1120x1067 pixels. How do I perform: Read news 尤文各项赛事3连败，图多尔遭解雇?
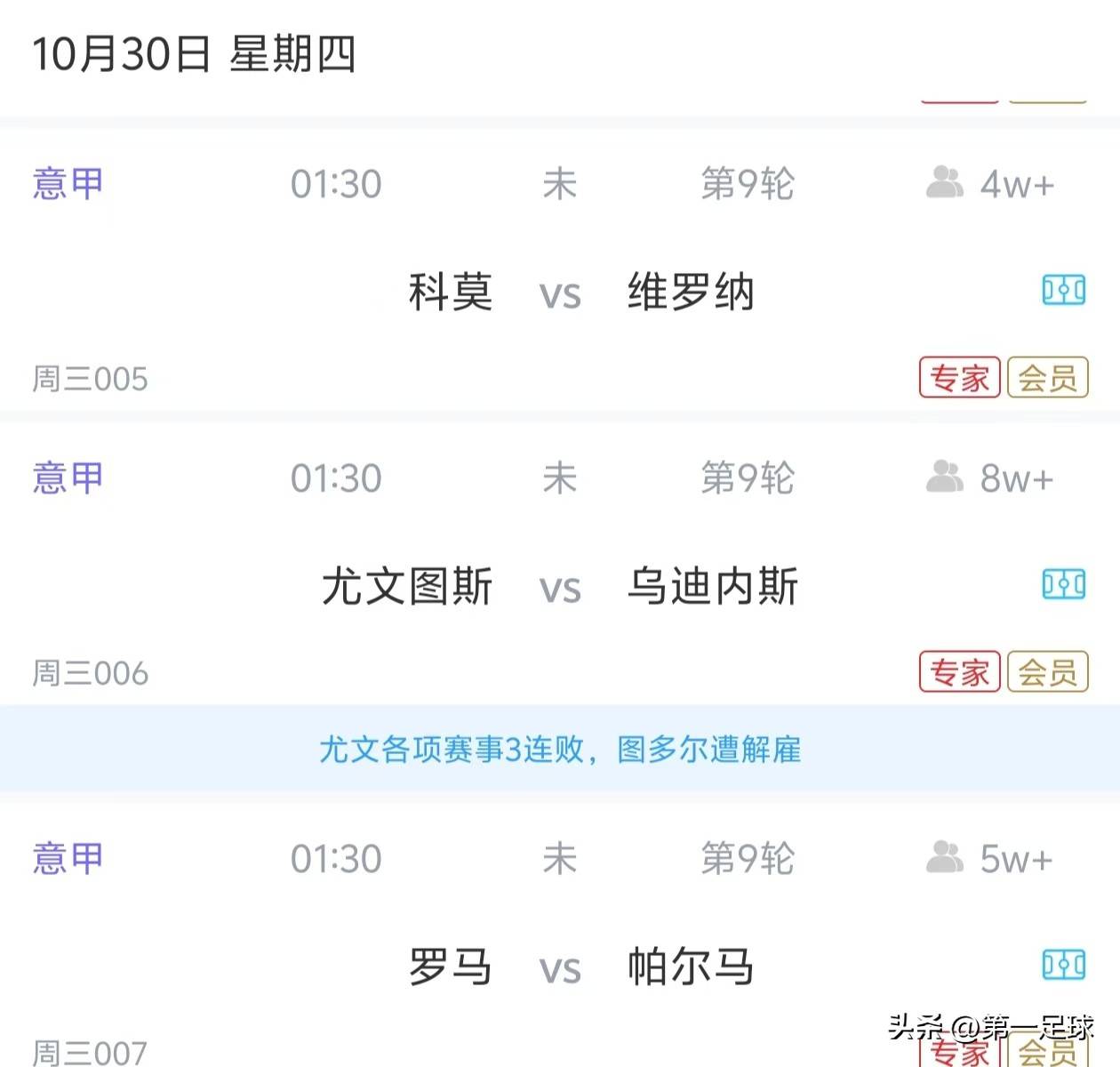point(560,750)
